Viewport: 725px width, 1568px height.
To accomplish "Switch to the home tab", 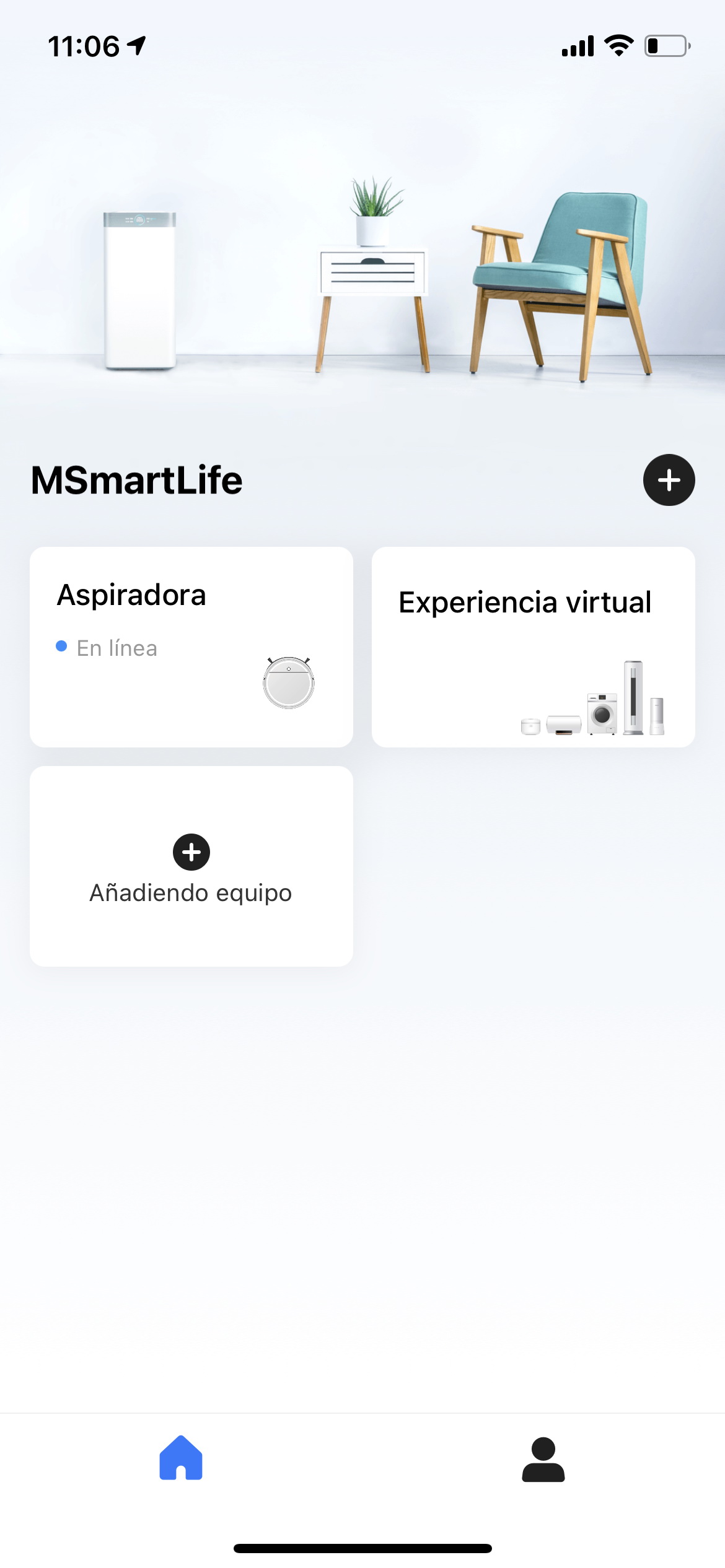I will coord(181,1458).
